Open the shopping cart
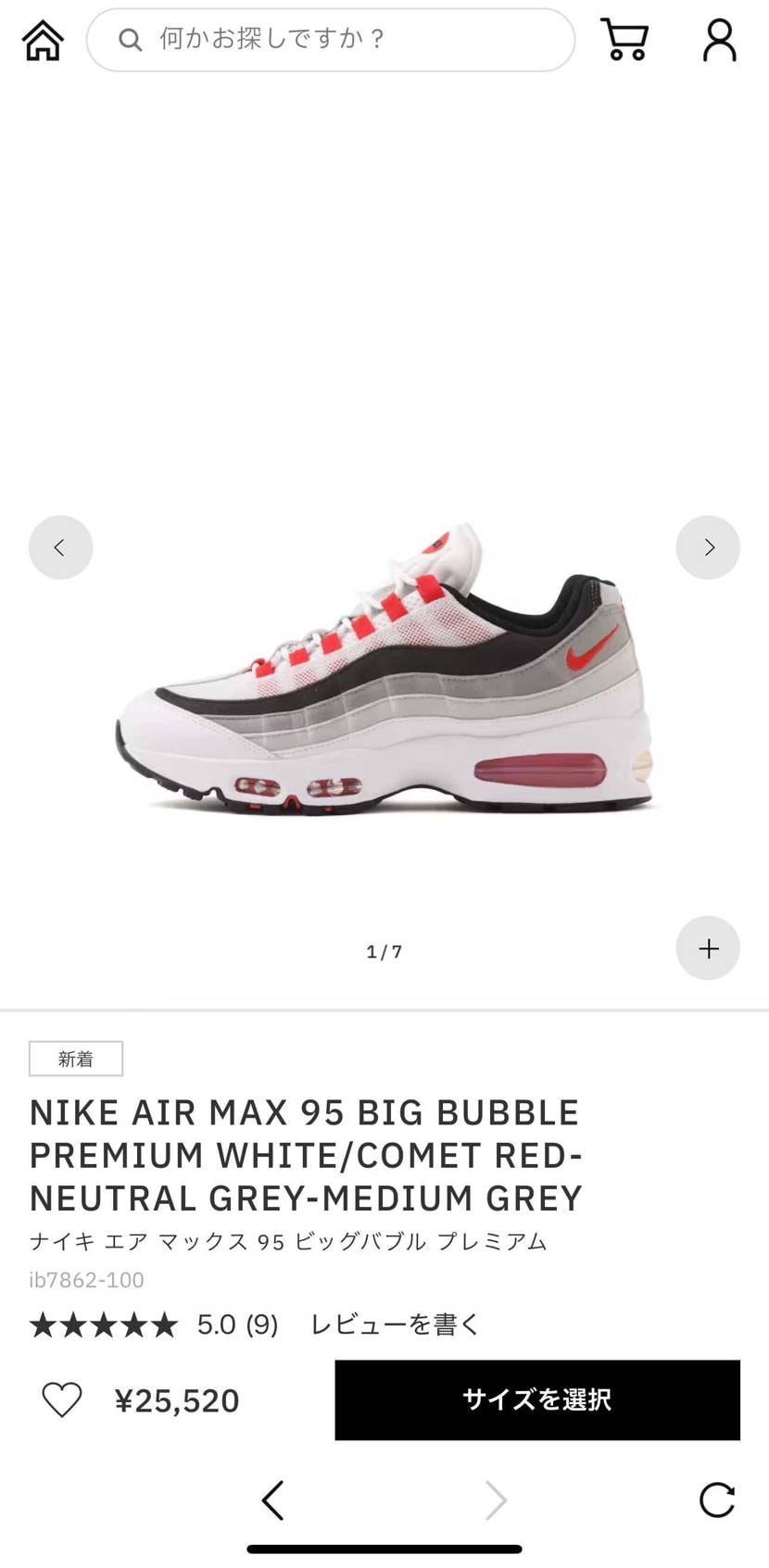 click(625, 40)
